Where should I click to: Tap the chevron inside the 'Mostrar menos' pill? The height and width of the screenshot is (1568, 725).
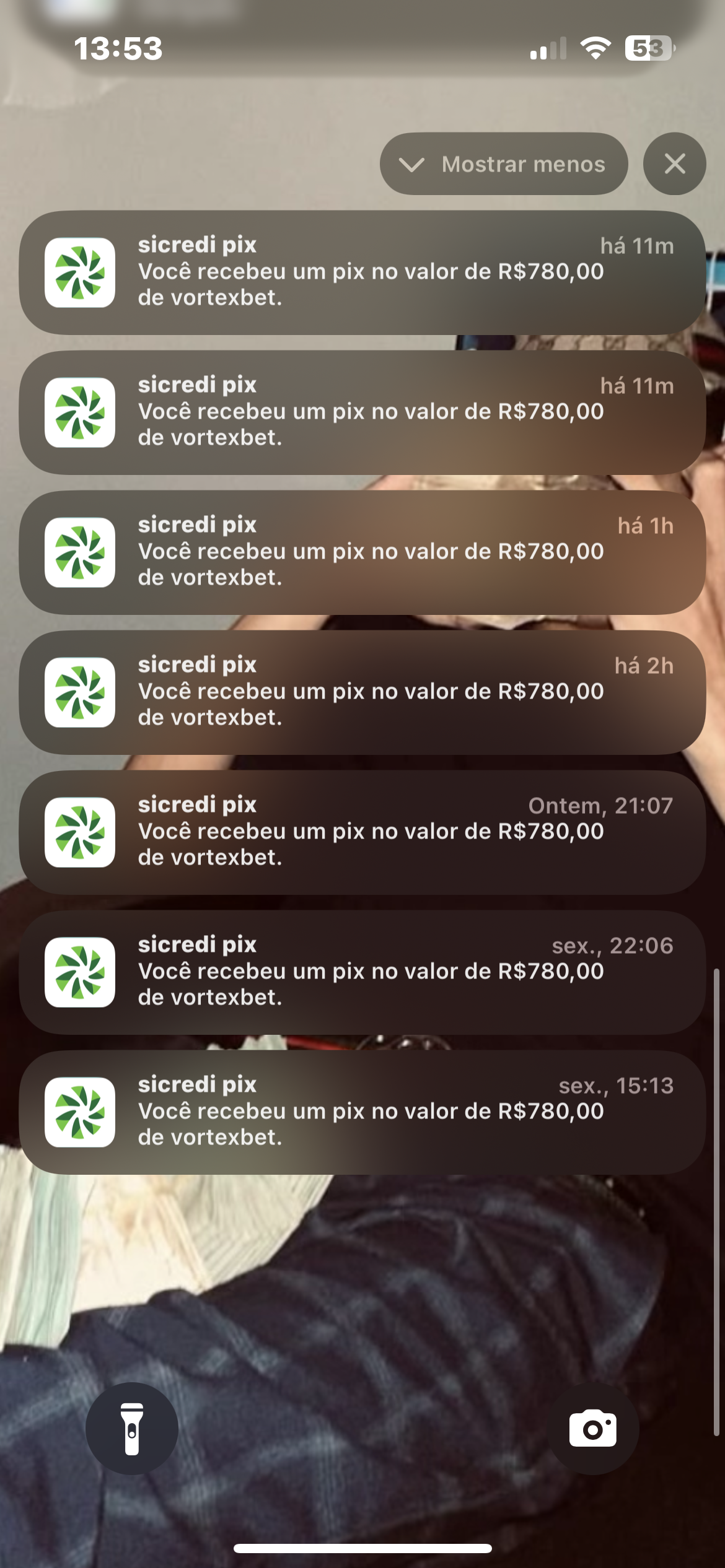coord(412,164)
